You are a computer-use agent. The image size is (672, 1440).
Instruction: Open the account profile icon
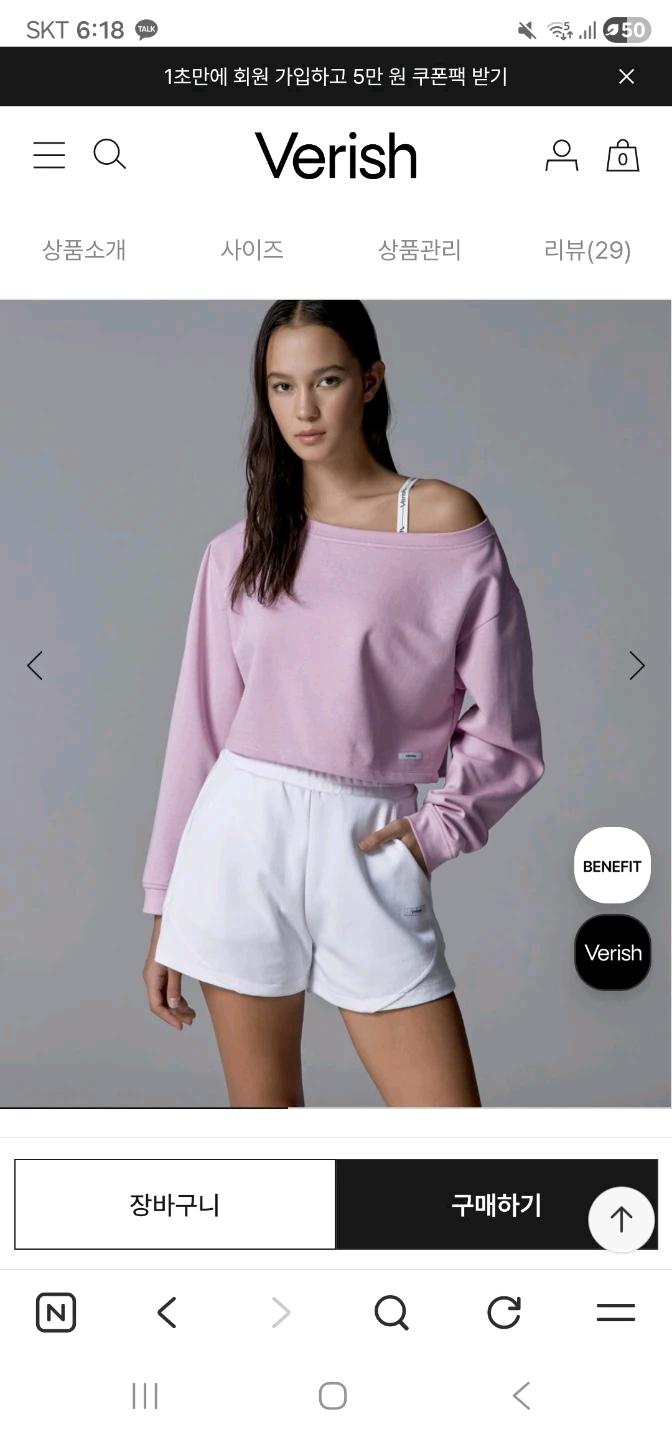561,155
